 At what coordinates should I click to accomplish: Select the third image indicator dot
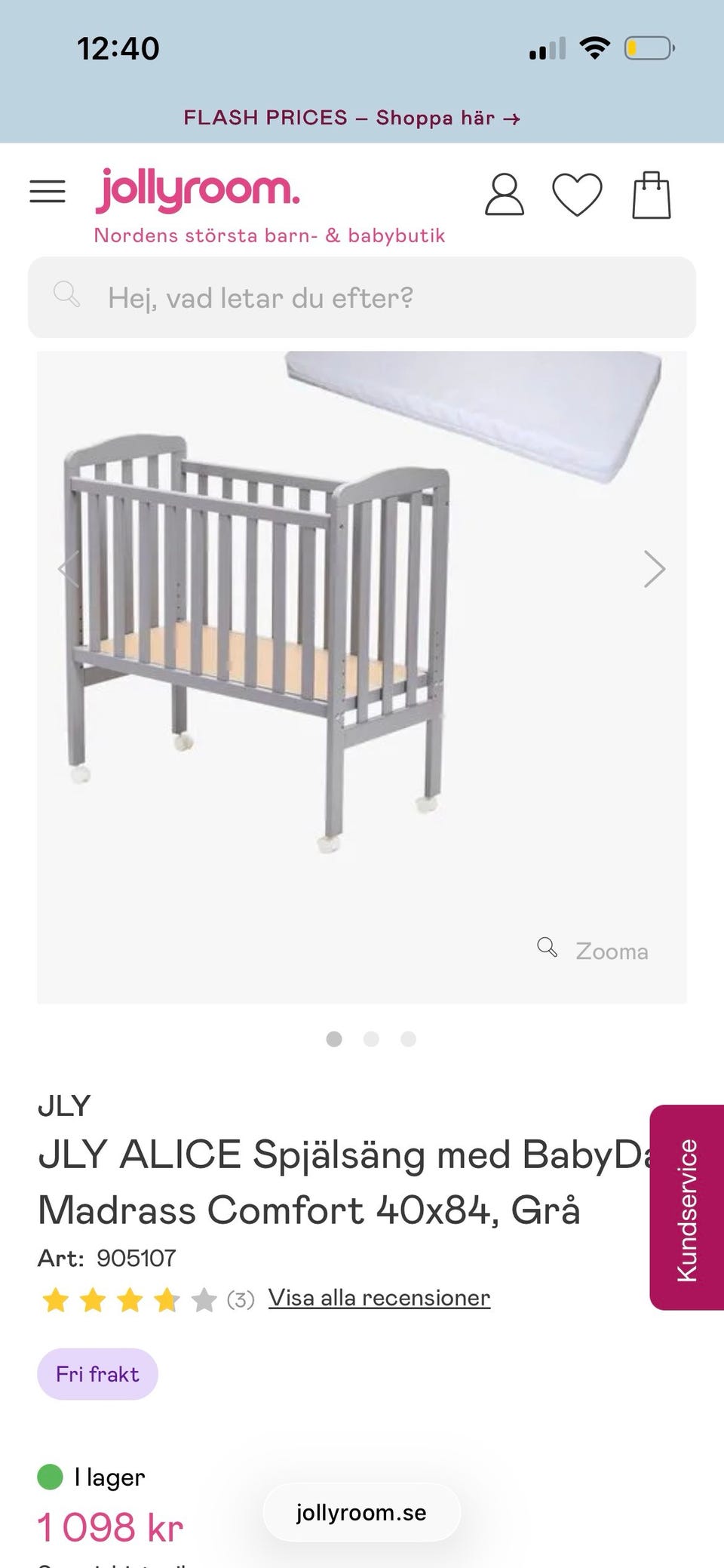point(408,1039)
